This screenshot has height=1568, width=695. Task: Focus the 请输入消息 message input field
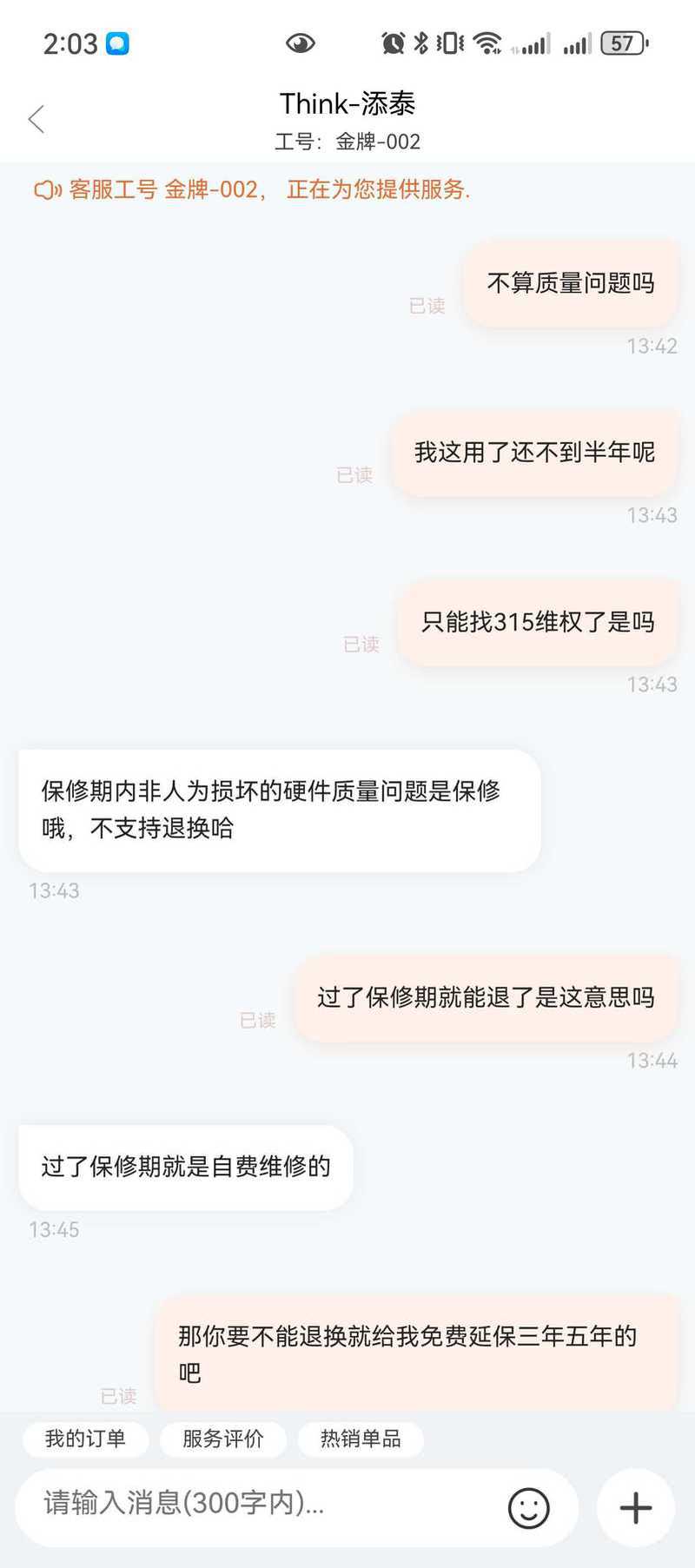click(261, 1502)
